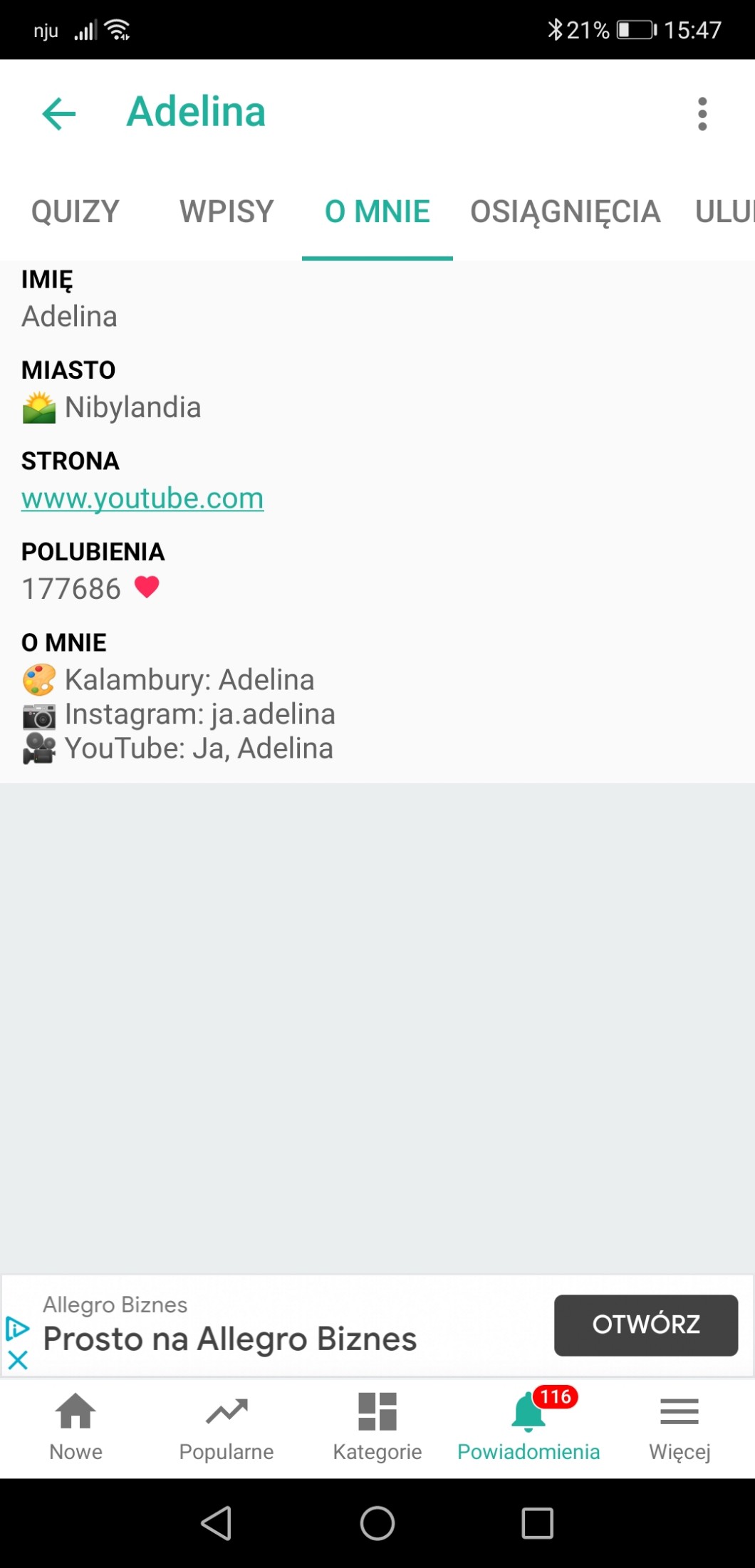This screenshot has width=755, height=1568.
Task: Open recent apps from system bar
Action: [x=538, y=1524]
